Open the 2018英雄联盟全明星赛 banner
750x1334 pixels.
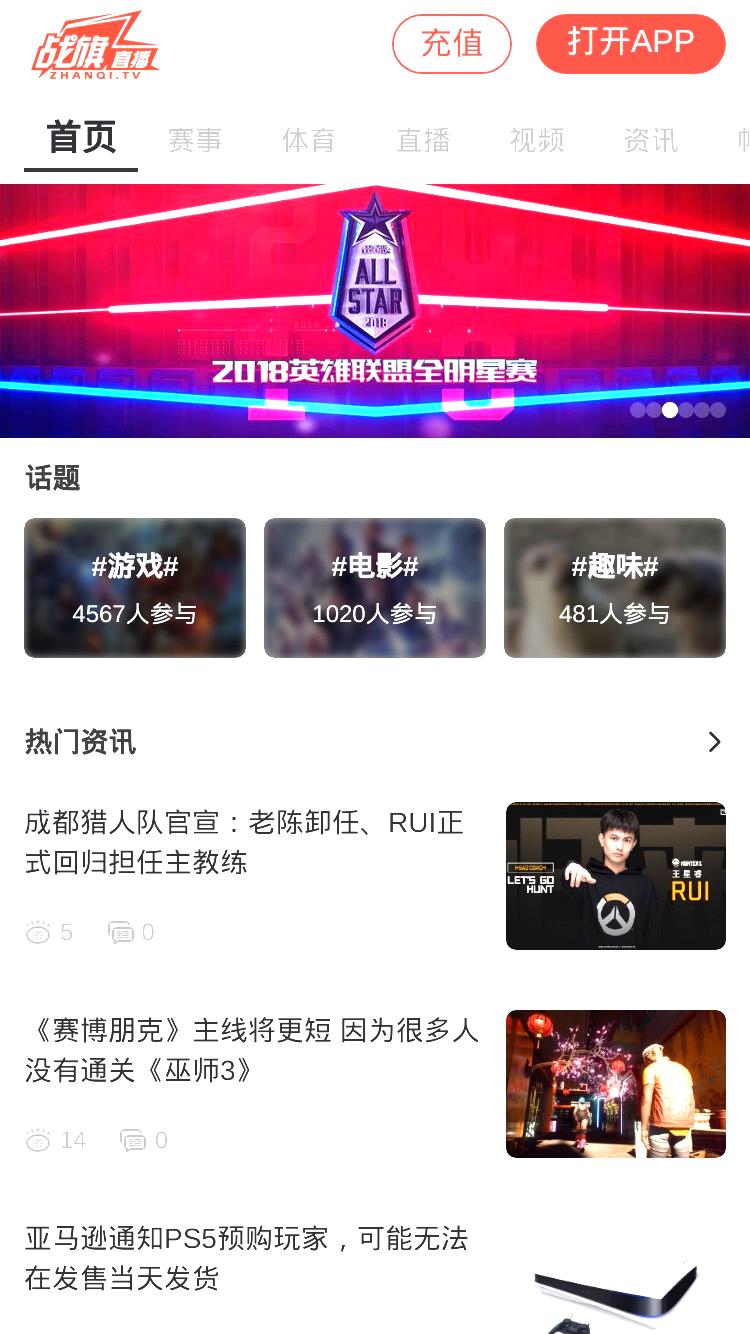tap(375, 311)
